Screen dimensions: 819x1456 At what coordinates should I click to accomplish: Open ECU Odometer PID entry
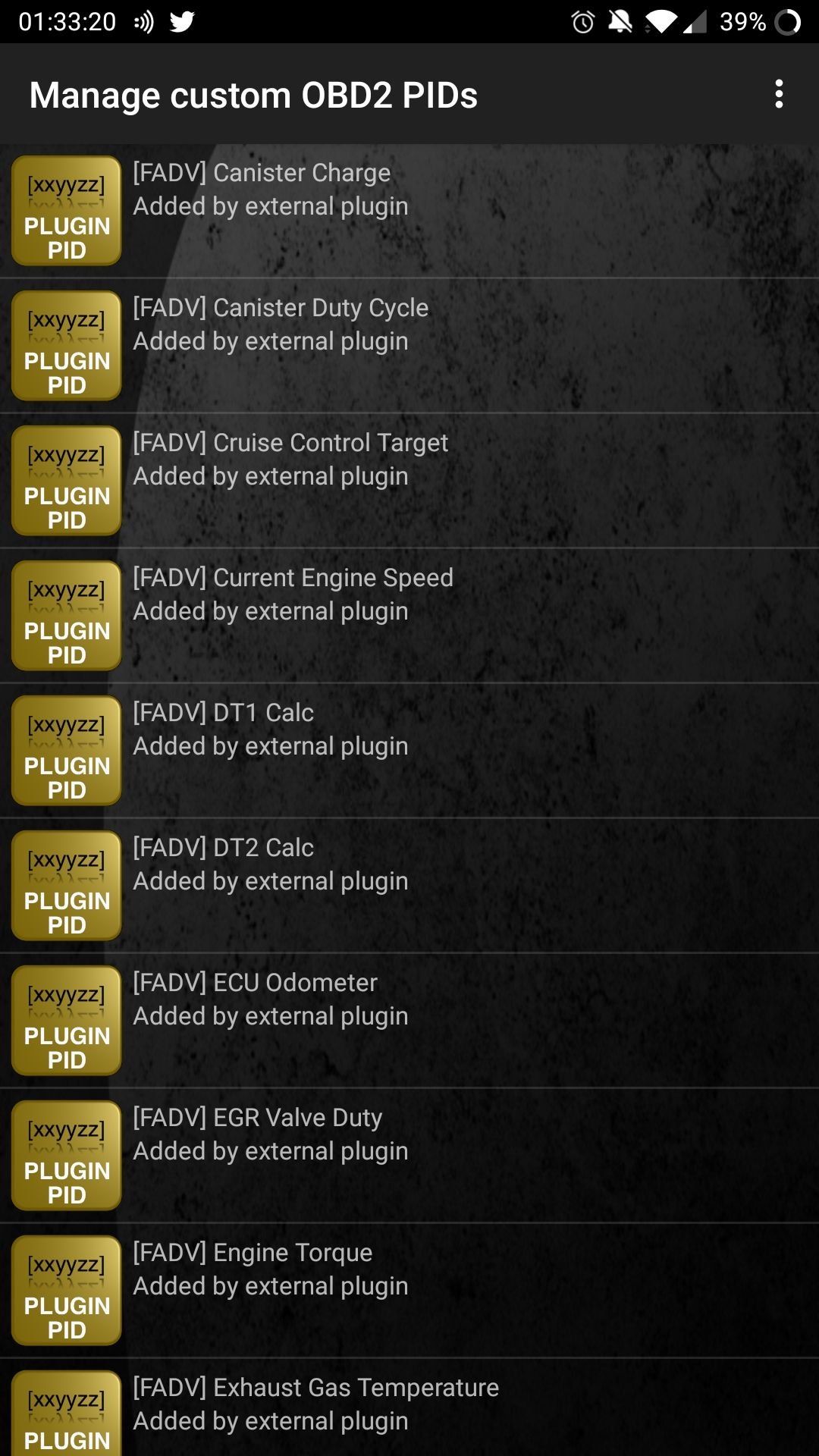click(409, 1021)
